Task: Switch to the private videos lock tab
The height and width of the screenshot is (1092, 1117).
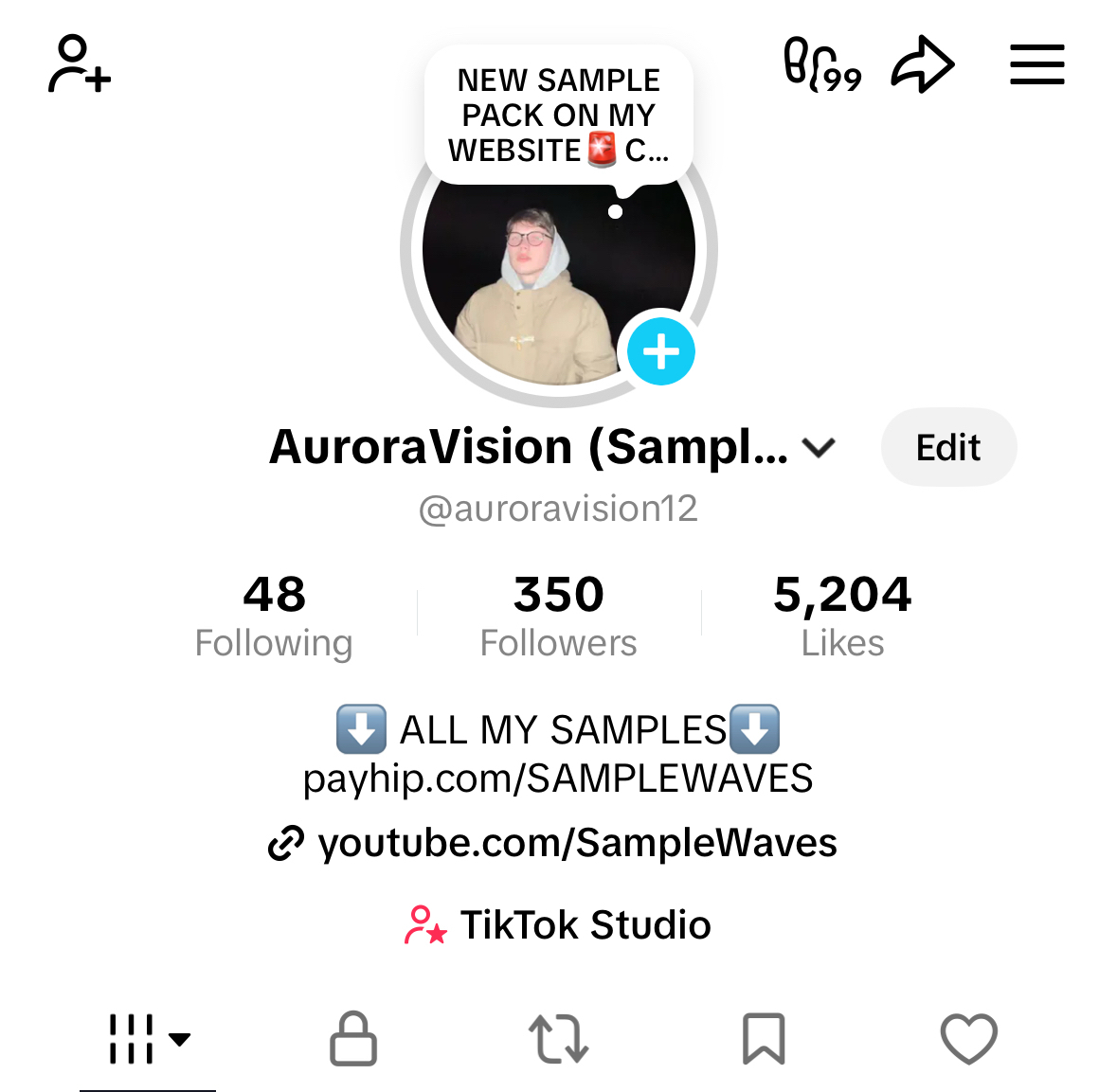Action: click(x=353, y=1039)
